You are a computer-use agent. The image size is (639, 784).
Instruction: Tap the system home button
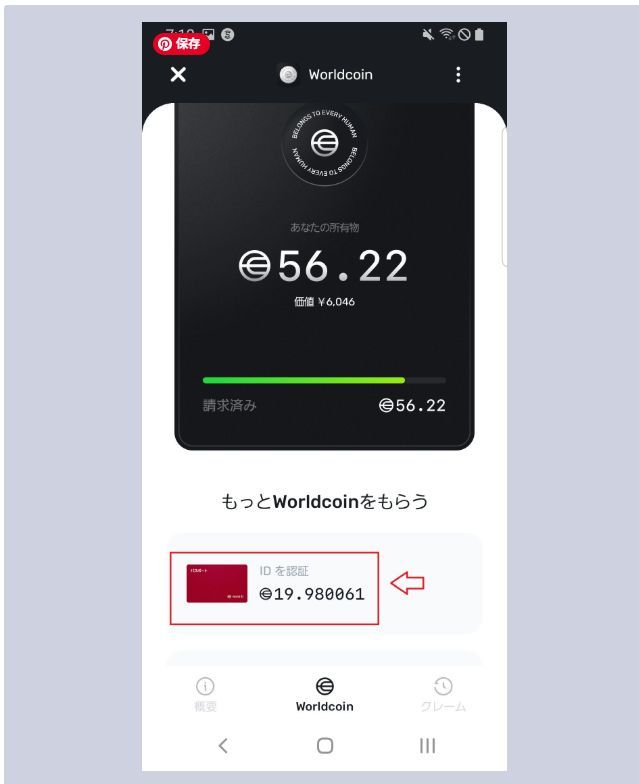[324, 745]
